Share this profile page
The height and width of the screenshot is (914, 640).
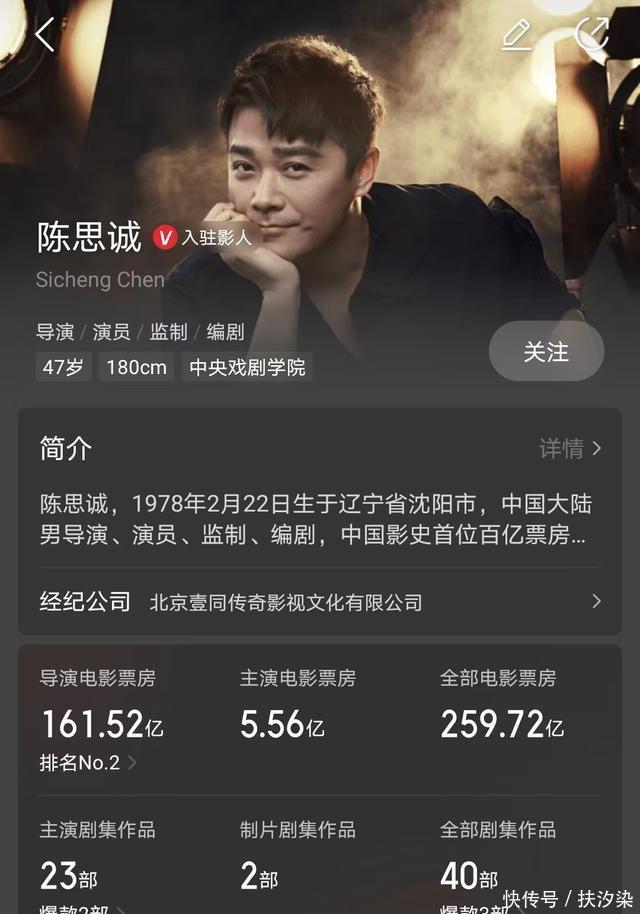click(592, 33)
